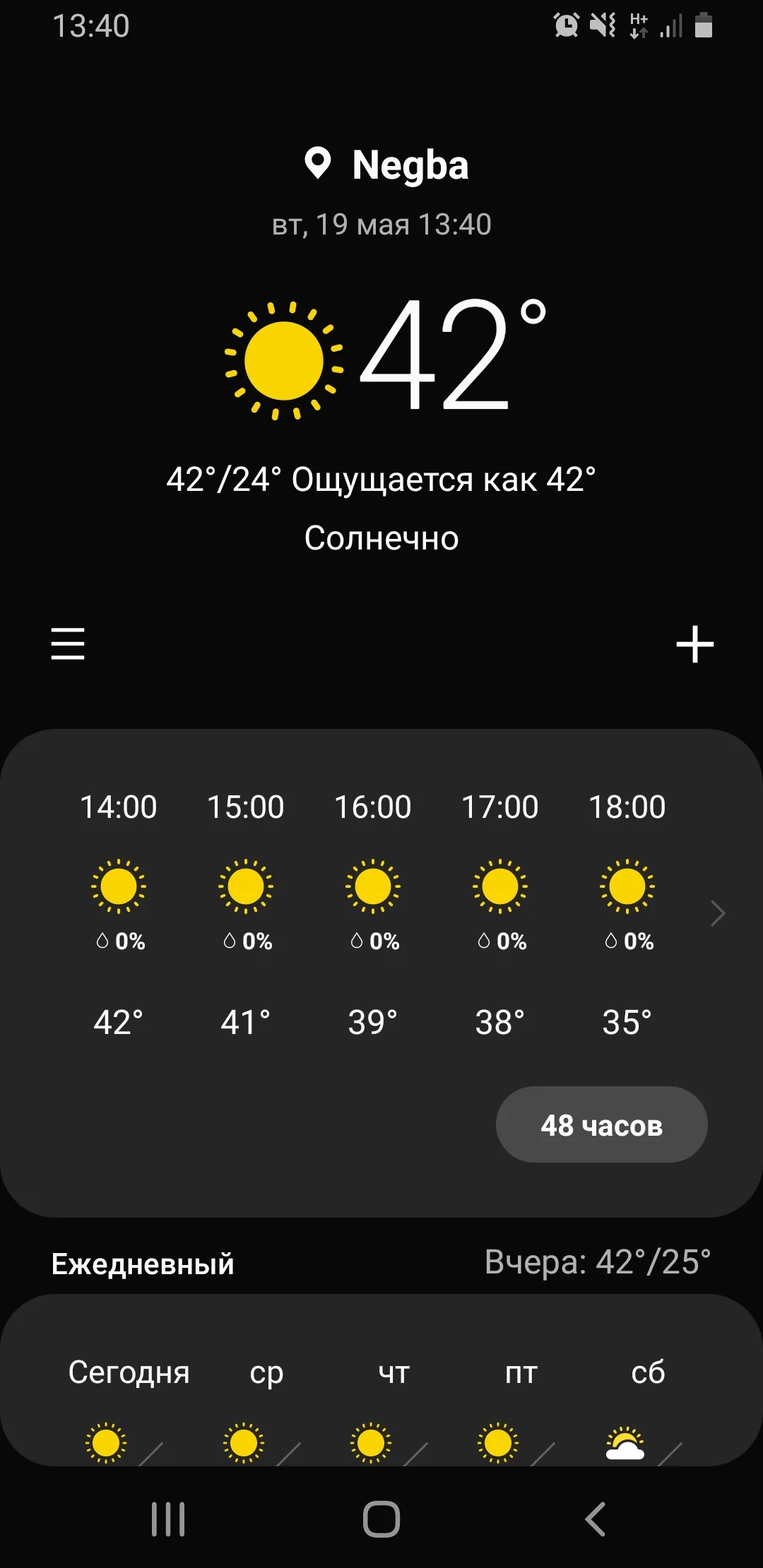Tap the 48 часов button
Viewport: 763px width, 1568px height.
(x=601, y=1124)
